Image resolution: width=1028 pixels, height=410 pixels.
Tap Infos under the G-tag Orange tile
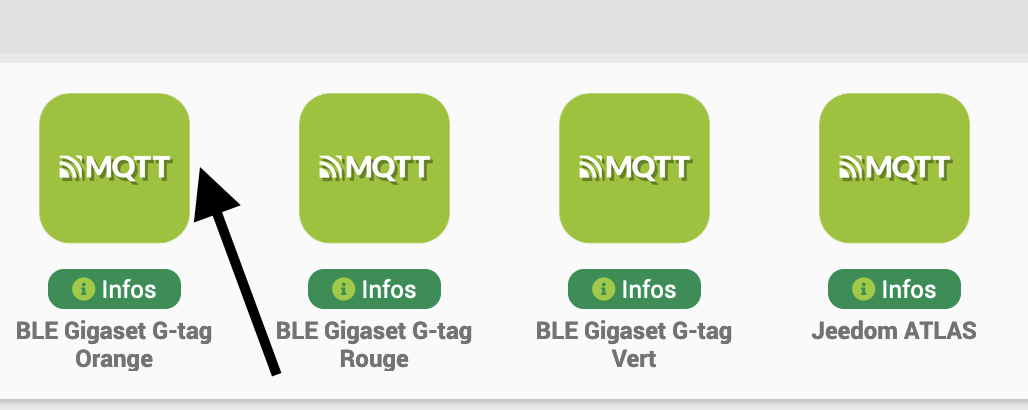click(114, 289)
